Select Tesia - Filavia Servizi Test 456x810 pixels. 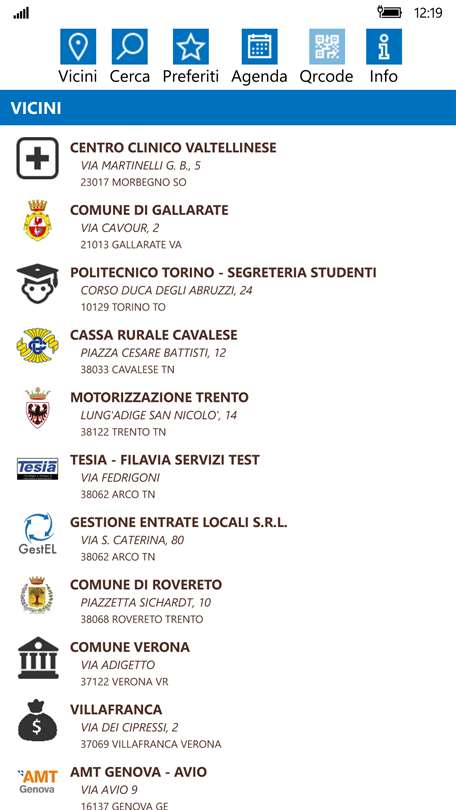coord(228,476)
